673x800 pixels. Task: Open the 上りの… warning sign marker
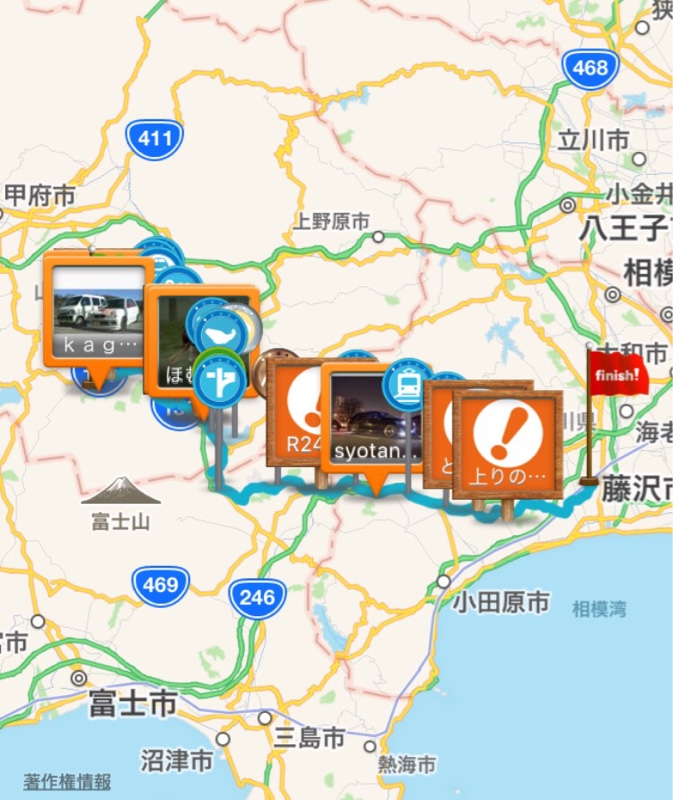coord(506,441)
